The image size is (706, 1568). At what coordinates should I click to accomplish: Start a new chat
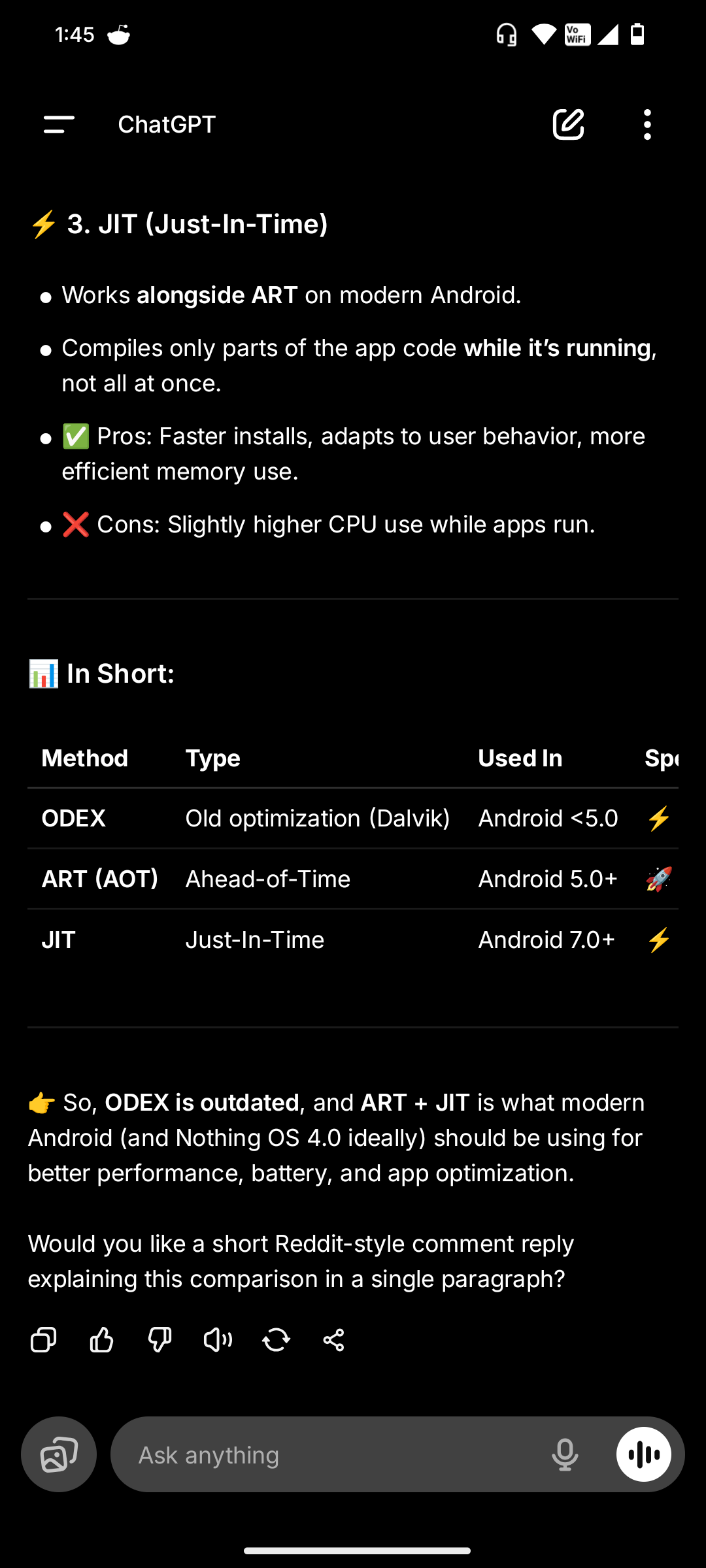tap(568, 124)
